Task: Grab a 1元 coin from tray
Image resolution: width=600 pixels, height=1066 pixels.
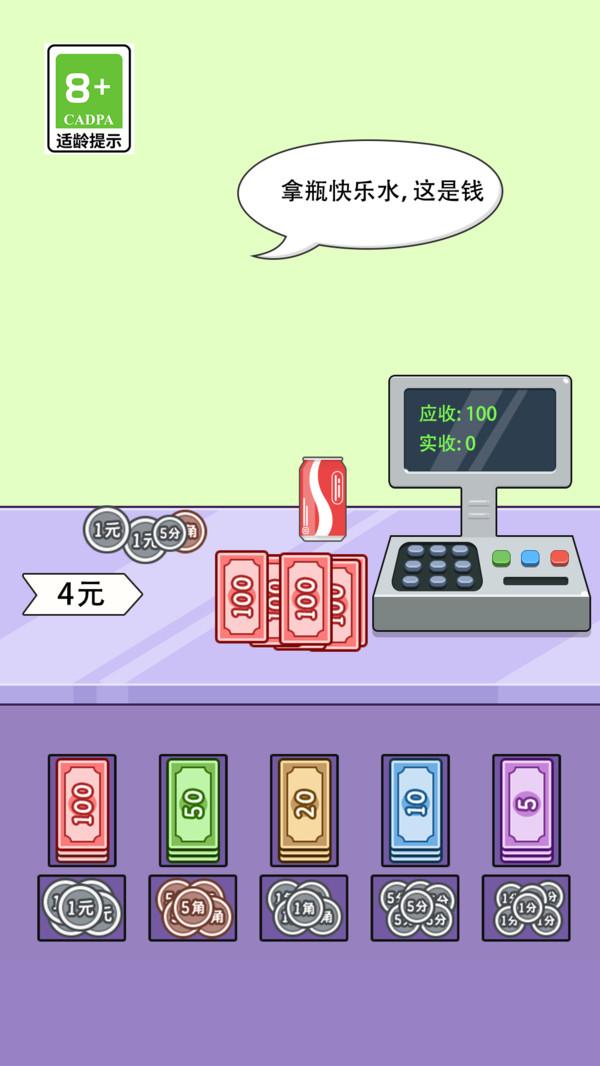Action: [82, 908]
